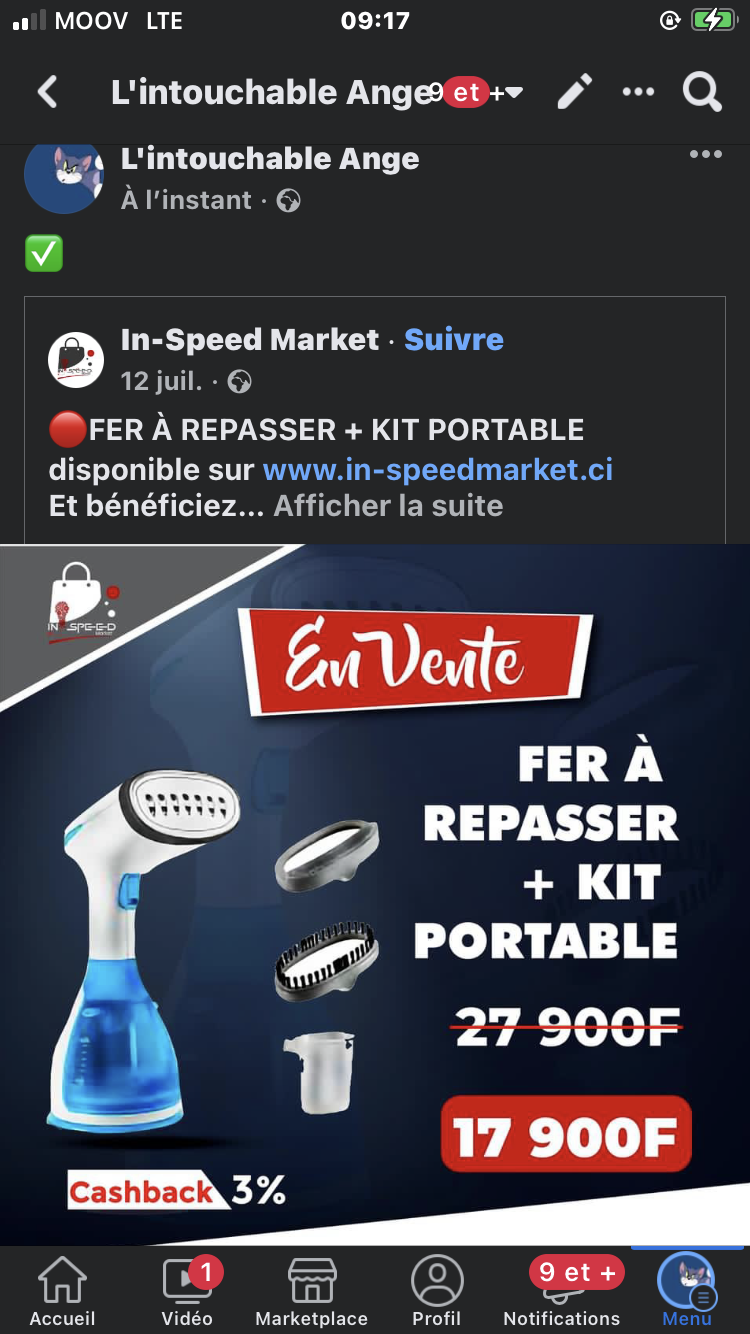This screenshot has width=750, height=1334.
Task: Open the steam iron promo image
Action: (x=375, y=894)
